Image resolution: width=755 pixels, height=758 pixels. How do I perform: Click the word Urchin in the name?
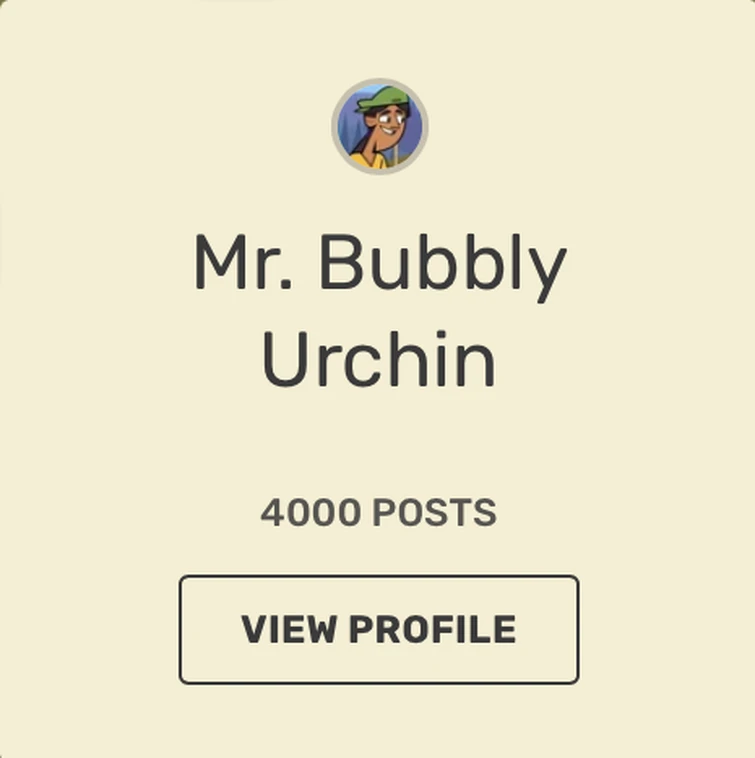pyautogui.click(x=377, y=355)
